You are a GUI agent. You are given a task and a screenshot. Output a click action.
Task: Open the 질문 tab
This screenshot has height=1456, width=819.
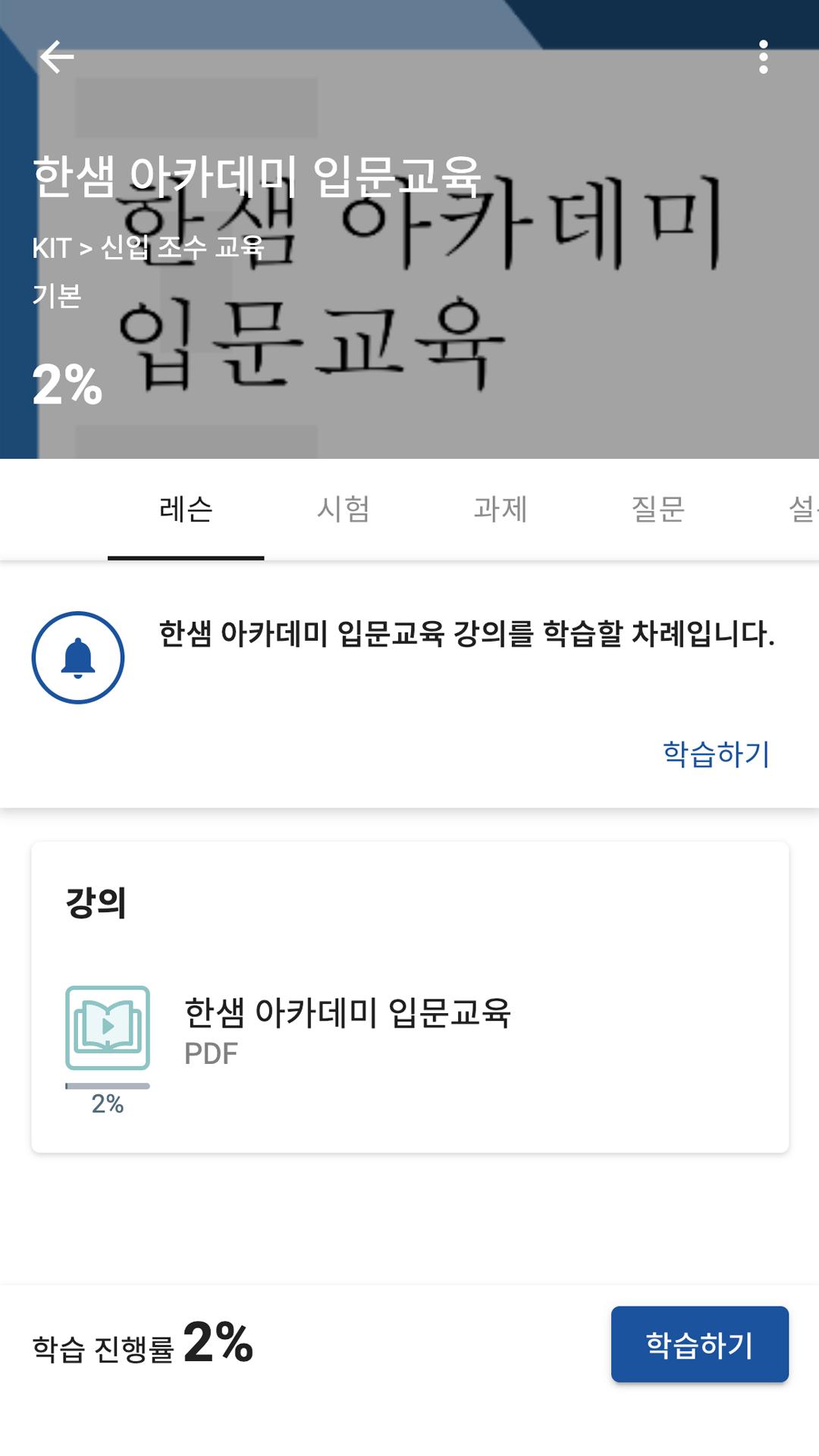[657, 510]
